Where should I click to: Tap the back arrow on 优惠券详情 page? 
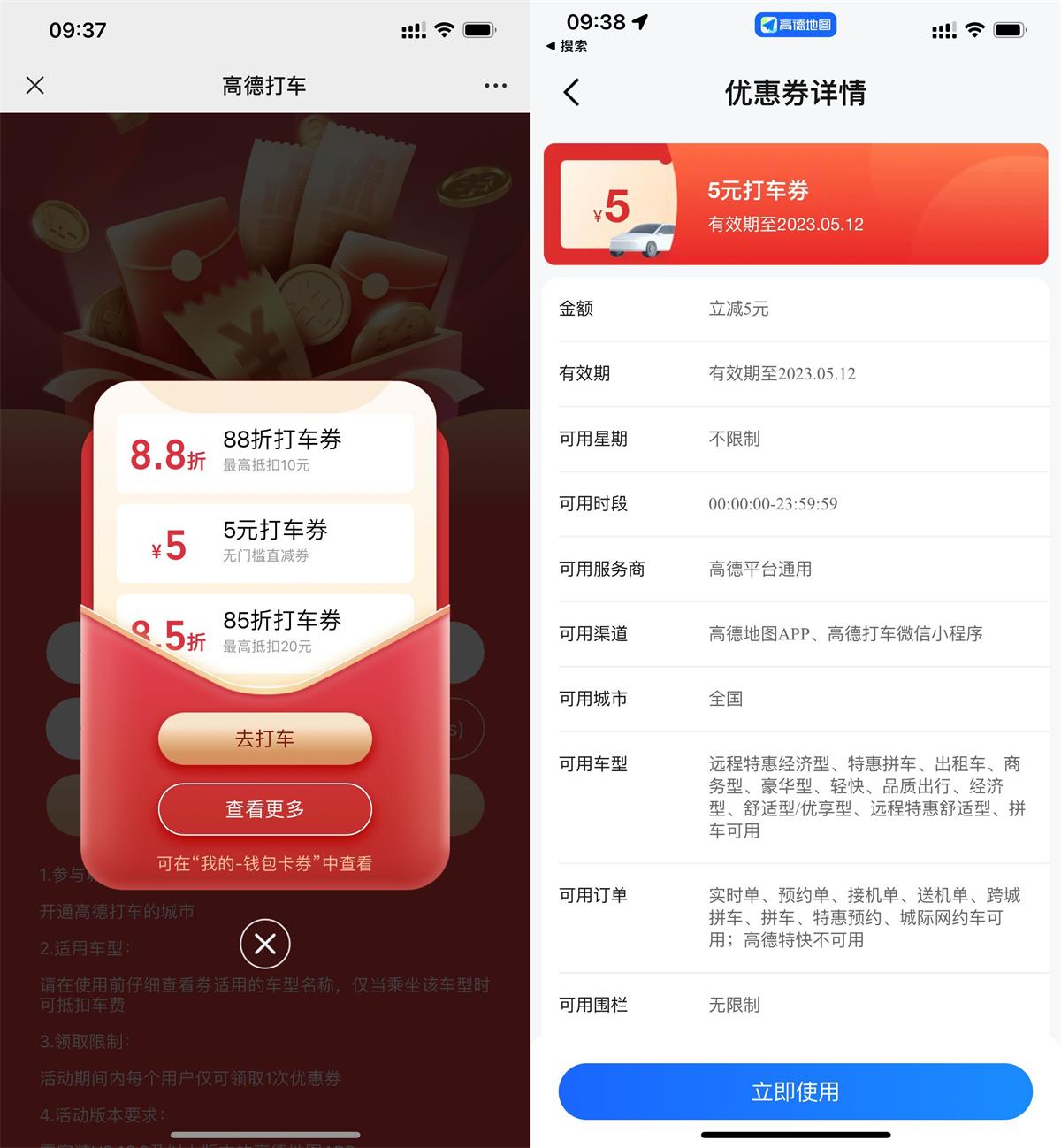(x=572, y=92)
